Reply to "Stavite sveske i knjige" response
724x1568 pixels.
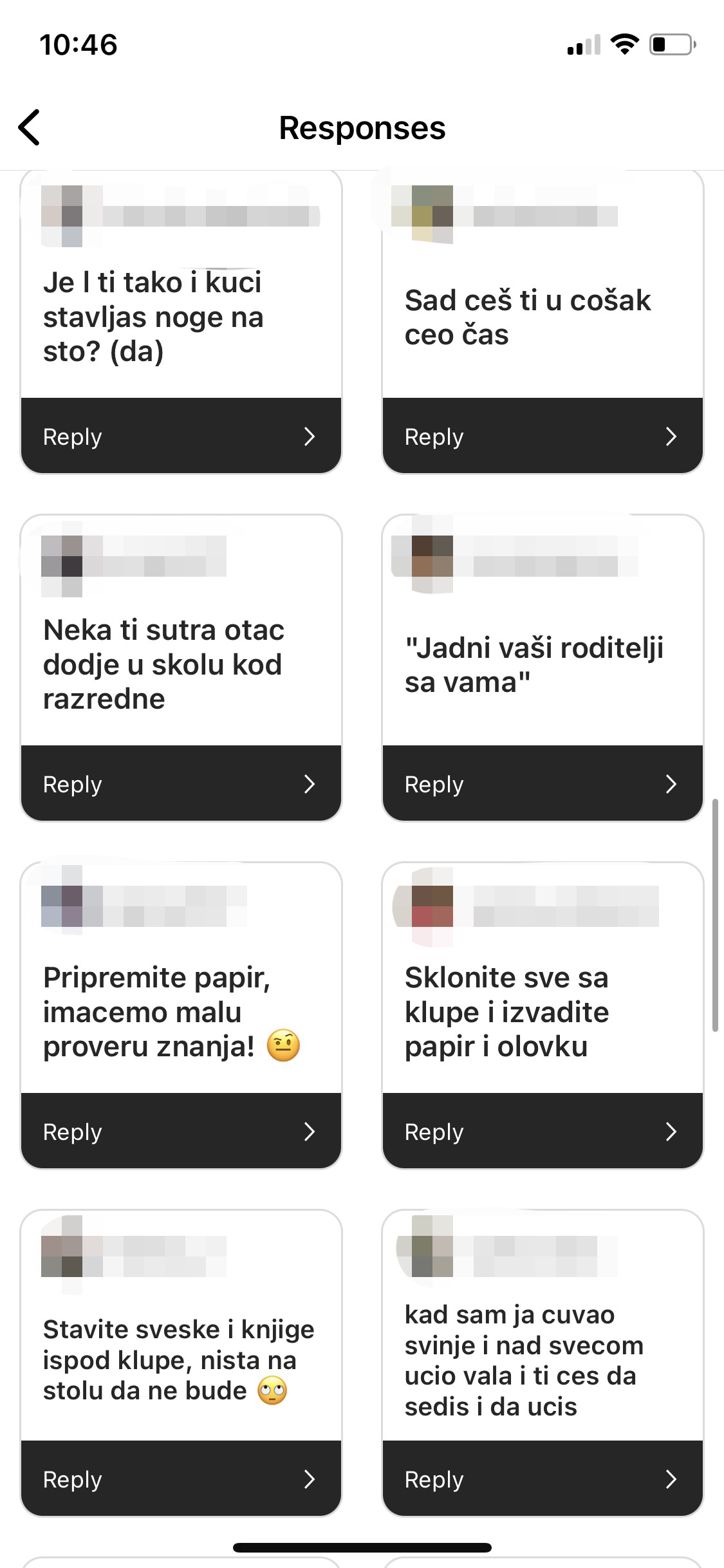[x=181, y=1479]
